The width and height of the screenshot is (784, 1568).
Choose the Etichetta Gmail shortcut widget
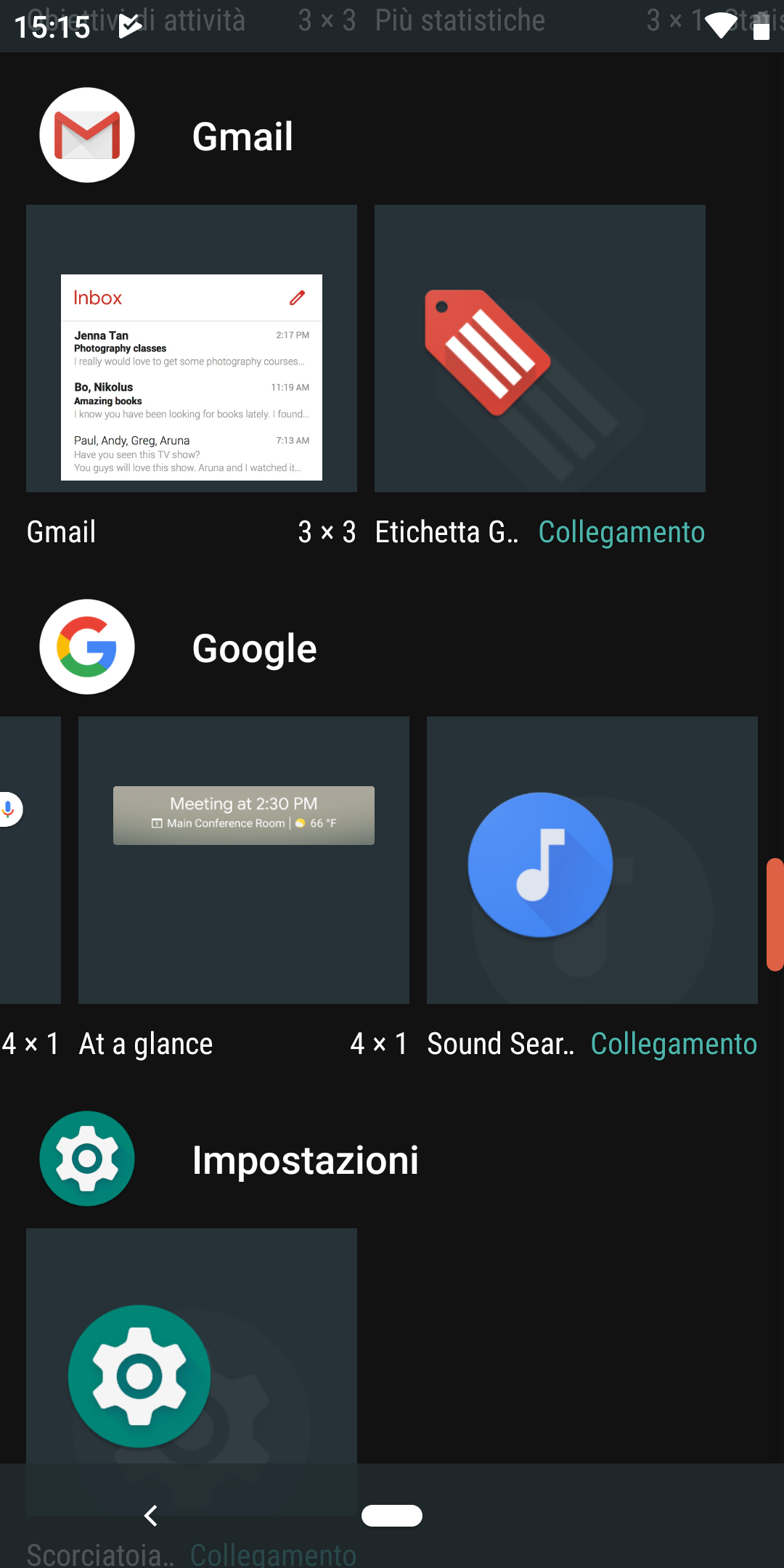[540, 348]
